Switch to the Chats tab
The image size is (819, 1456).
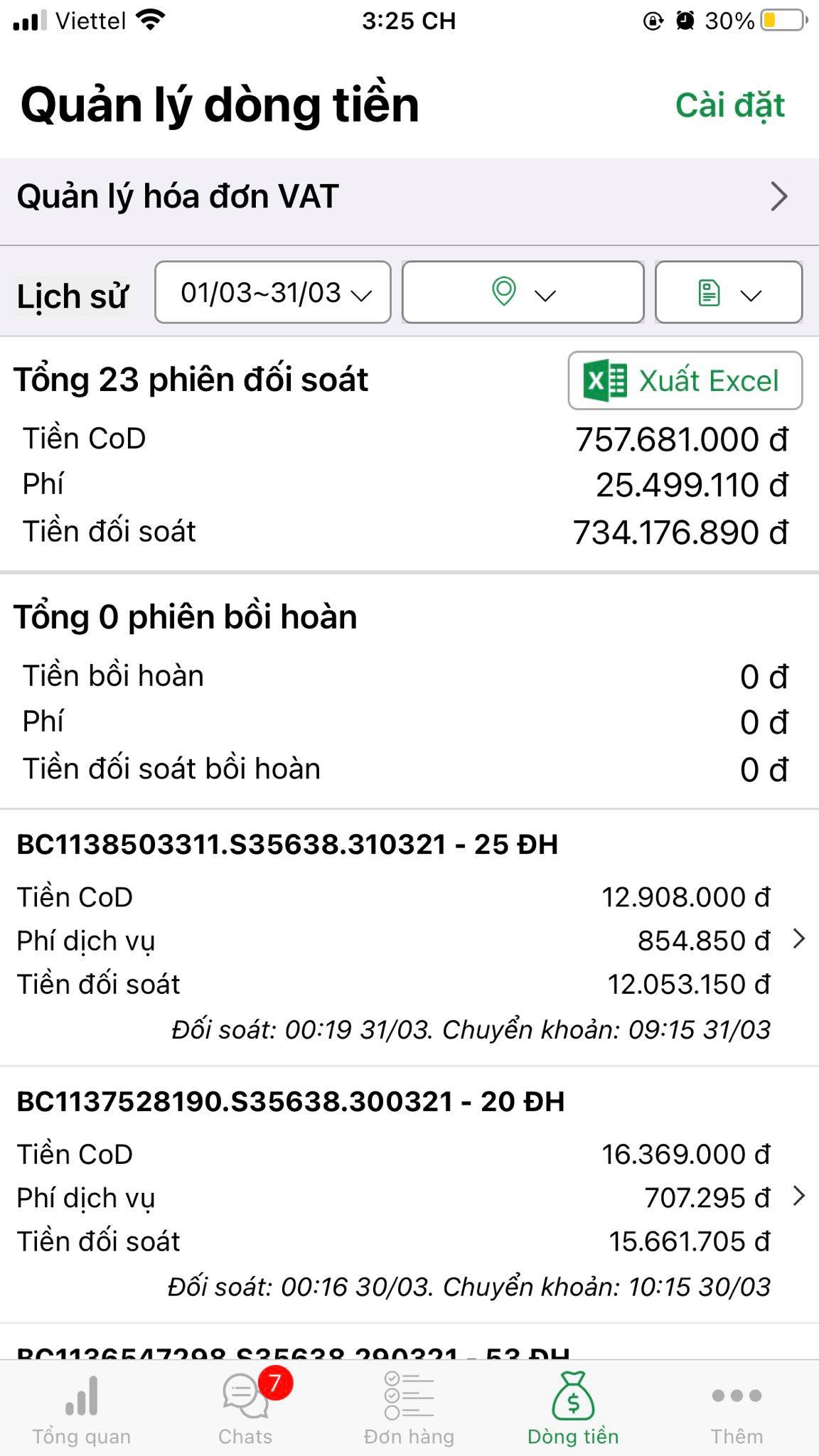click(246, 1410)
